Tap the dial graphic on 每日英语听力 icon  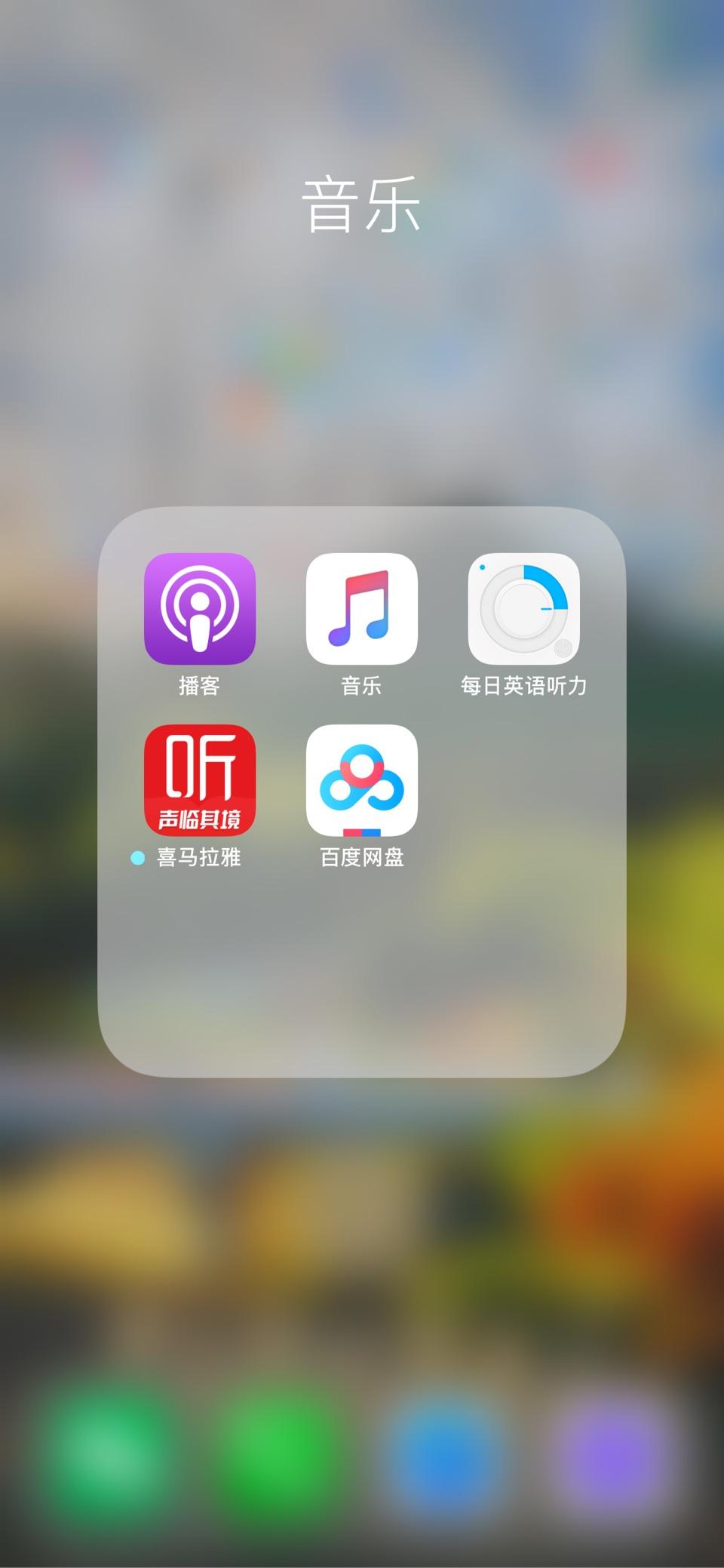pyautogui.click(x=523, y=607)
